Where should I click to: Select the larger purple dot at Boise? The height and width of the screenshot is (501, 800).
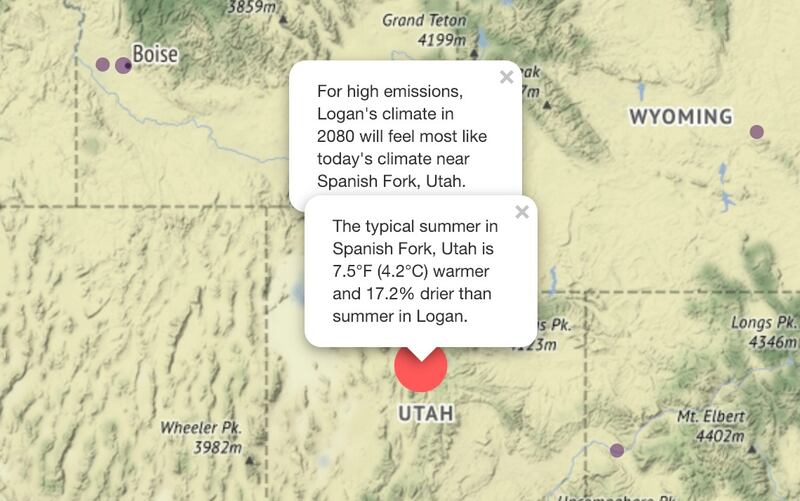tap(124, 66)
